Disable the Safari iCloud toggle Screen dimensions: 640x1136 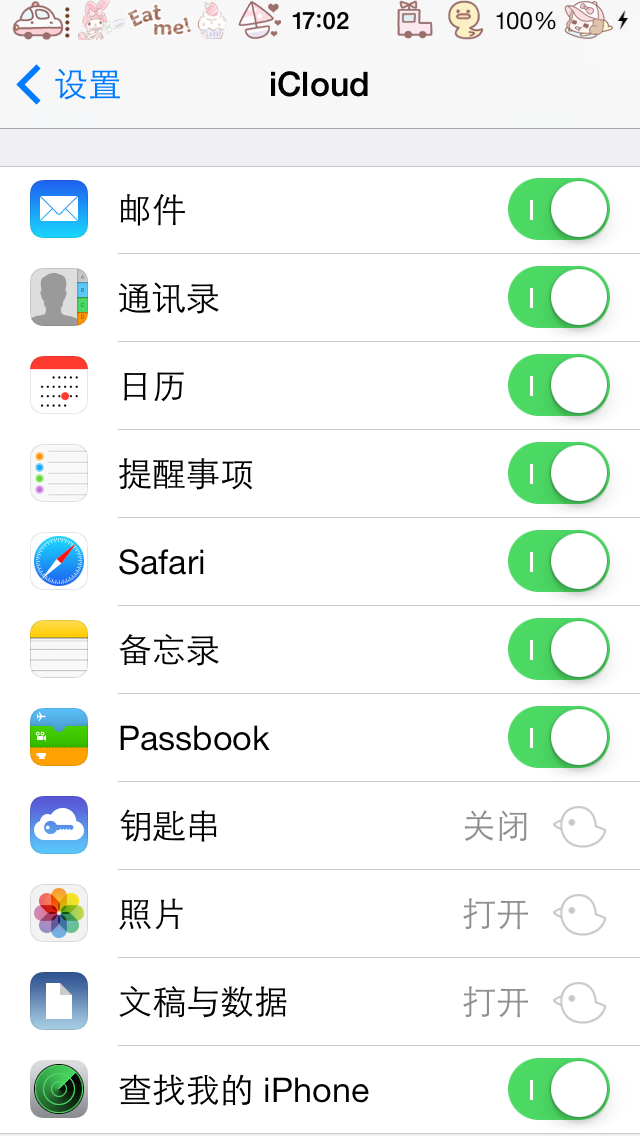click(558, 562)
